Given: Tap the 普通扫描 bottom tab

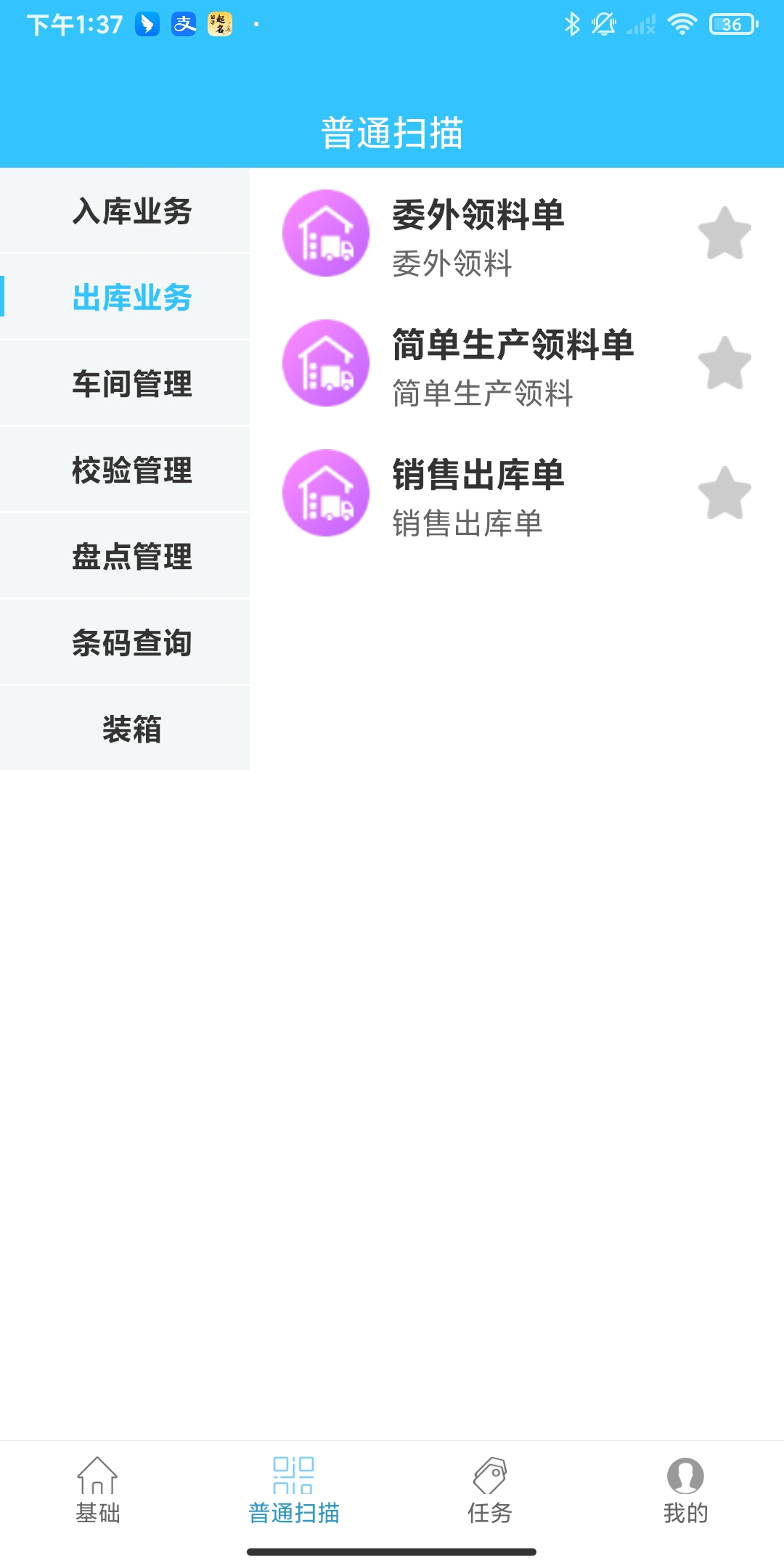Looking at the screenshot, I should (x=294, y=1491).
